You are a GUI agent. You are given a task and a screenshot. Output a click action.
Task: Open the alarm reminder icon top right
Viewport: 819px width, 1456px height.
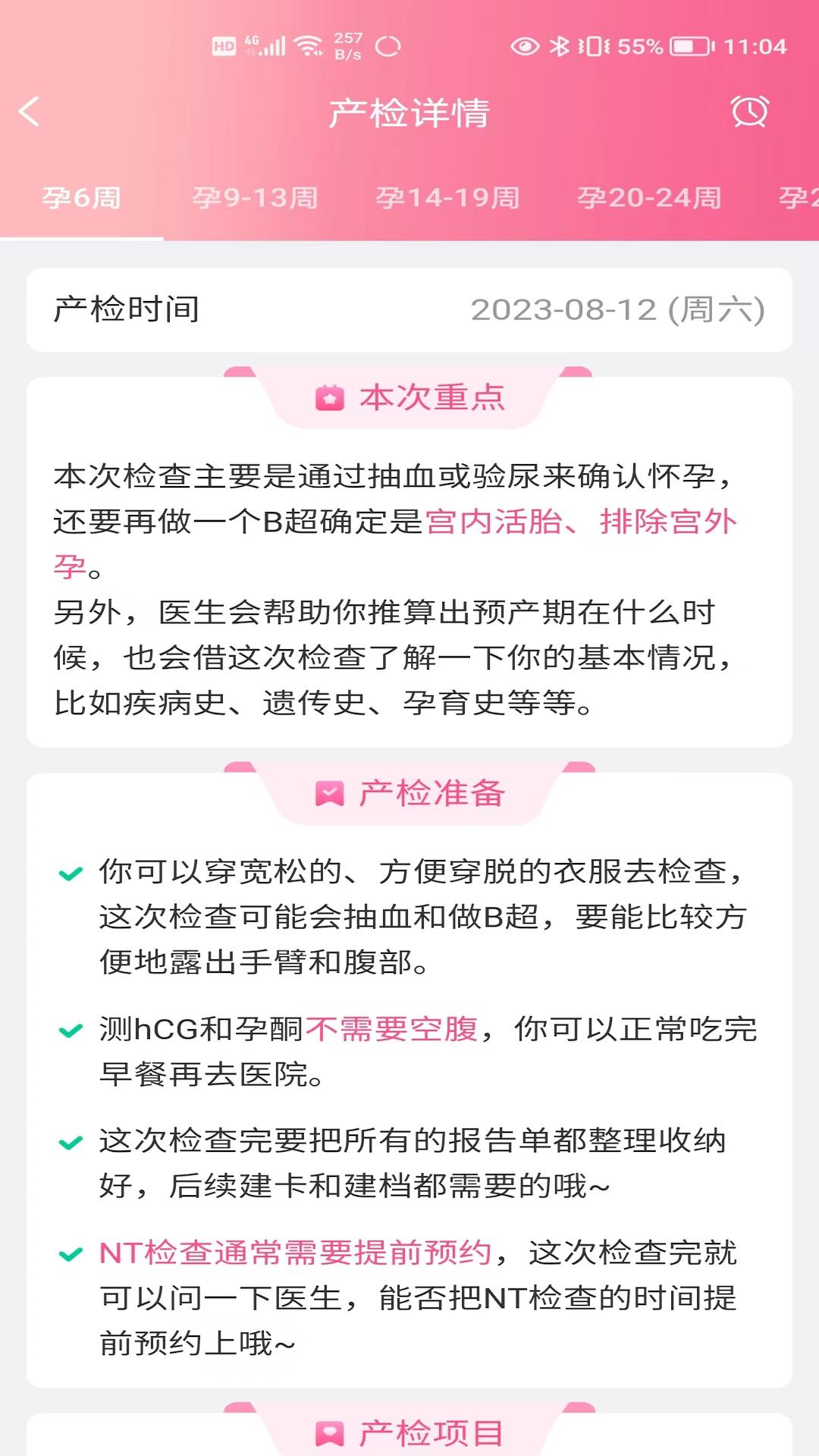(x=749, y=112)
